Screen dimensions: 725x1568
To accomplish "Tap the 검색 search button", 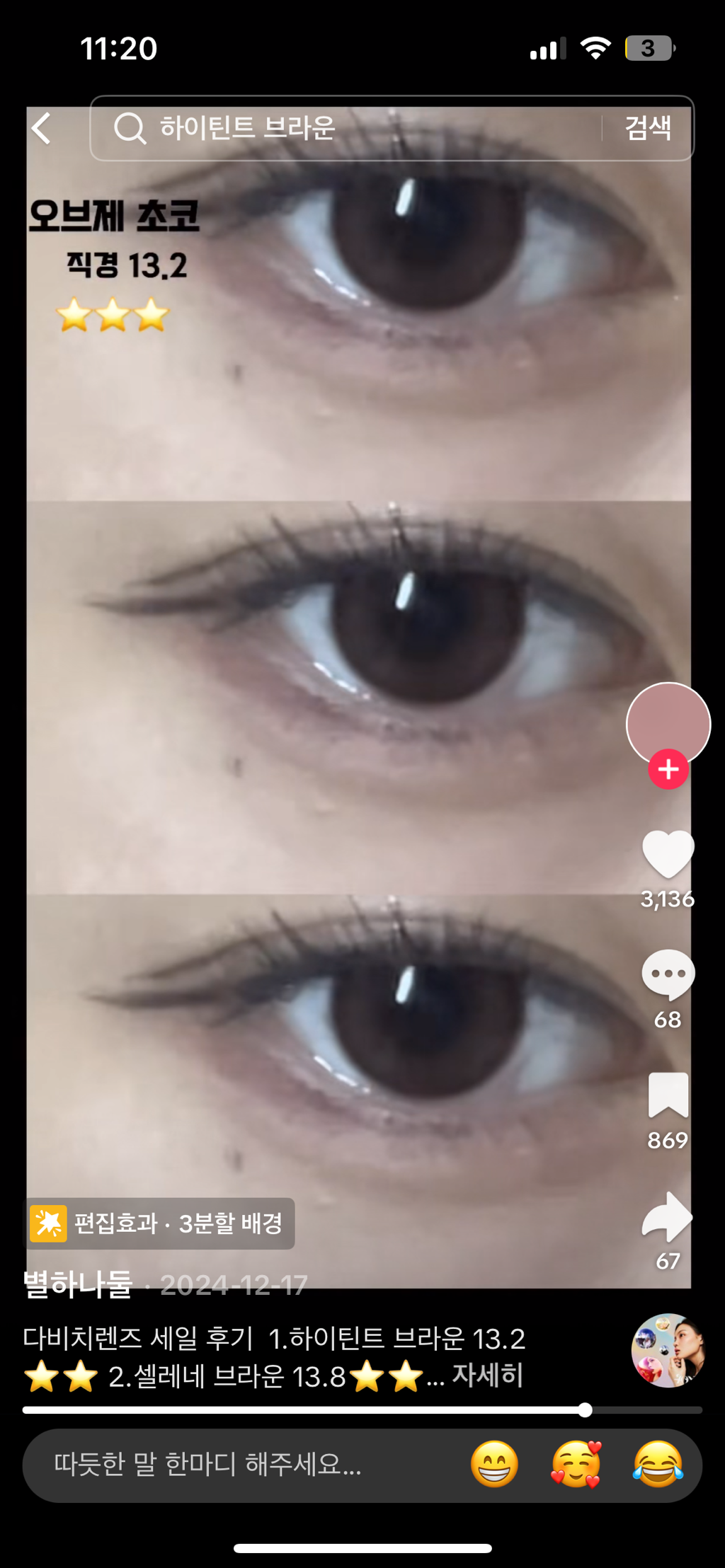I will pyautogui.click(x=647, y=129).
